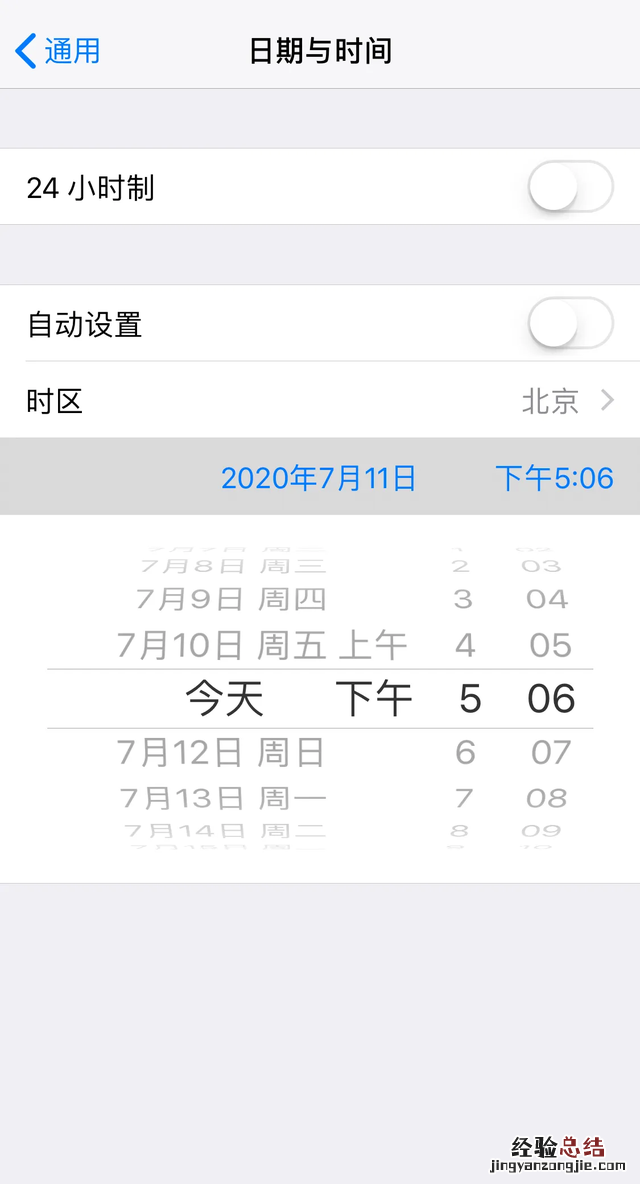Choose 上午 in the picker
This screenshot has height=1184, width=640.
click(373, 646)
